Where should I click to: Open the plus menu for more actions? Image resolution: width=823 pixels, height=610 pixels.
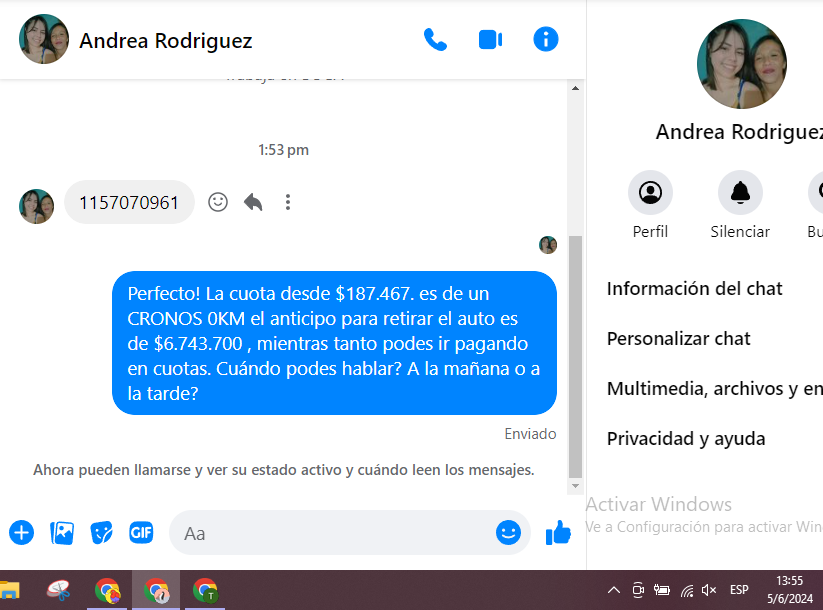[x=21, y=533]
